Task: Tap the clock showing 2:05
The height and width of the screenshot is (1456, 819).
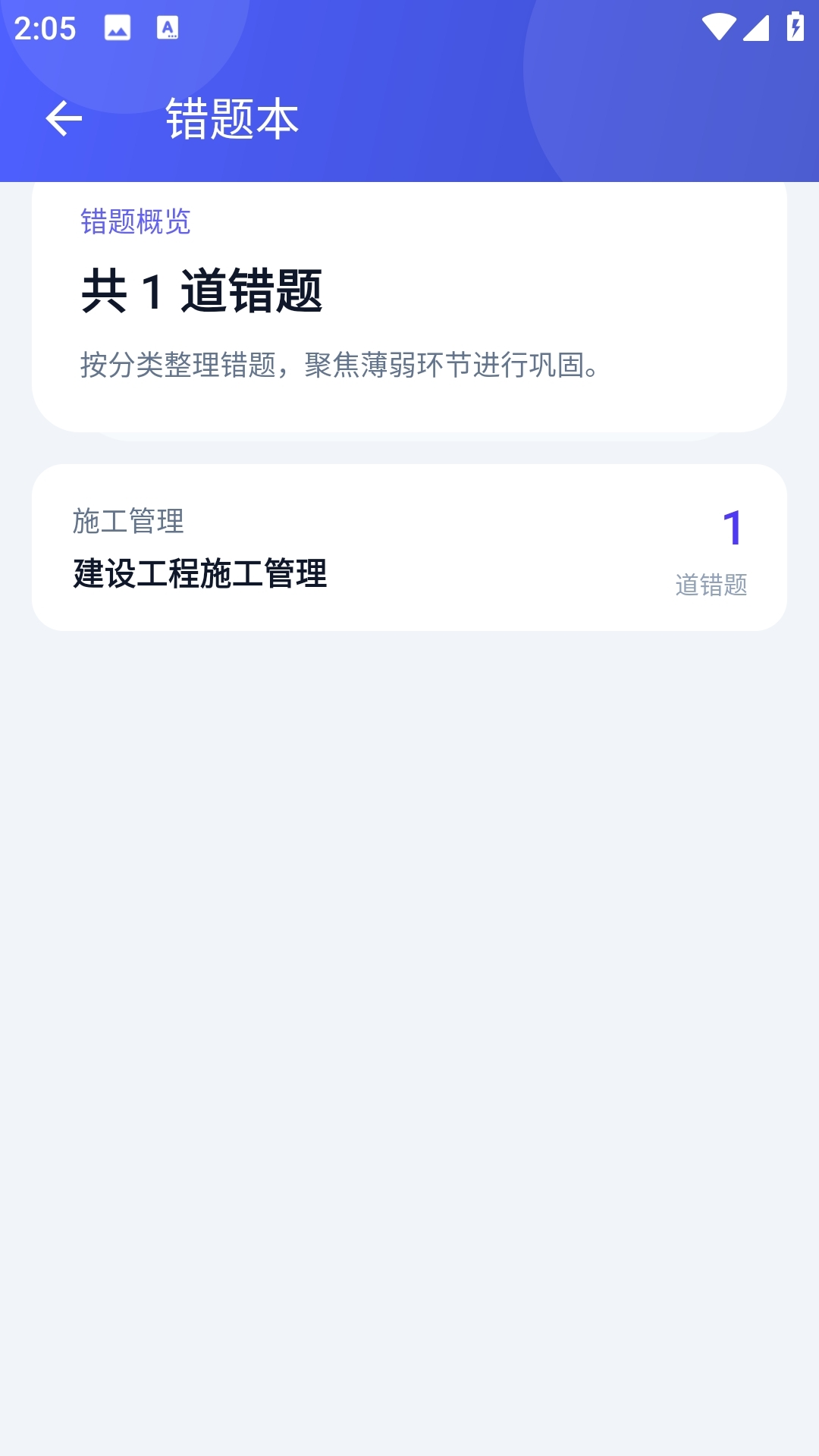Action: pos(44,26)
